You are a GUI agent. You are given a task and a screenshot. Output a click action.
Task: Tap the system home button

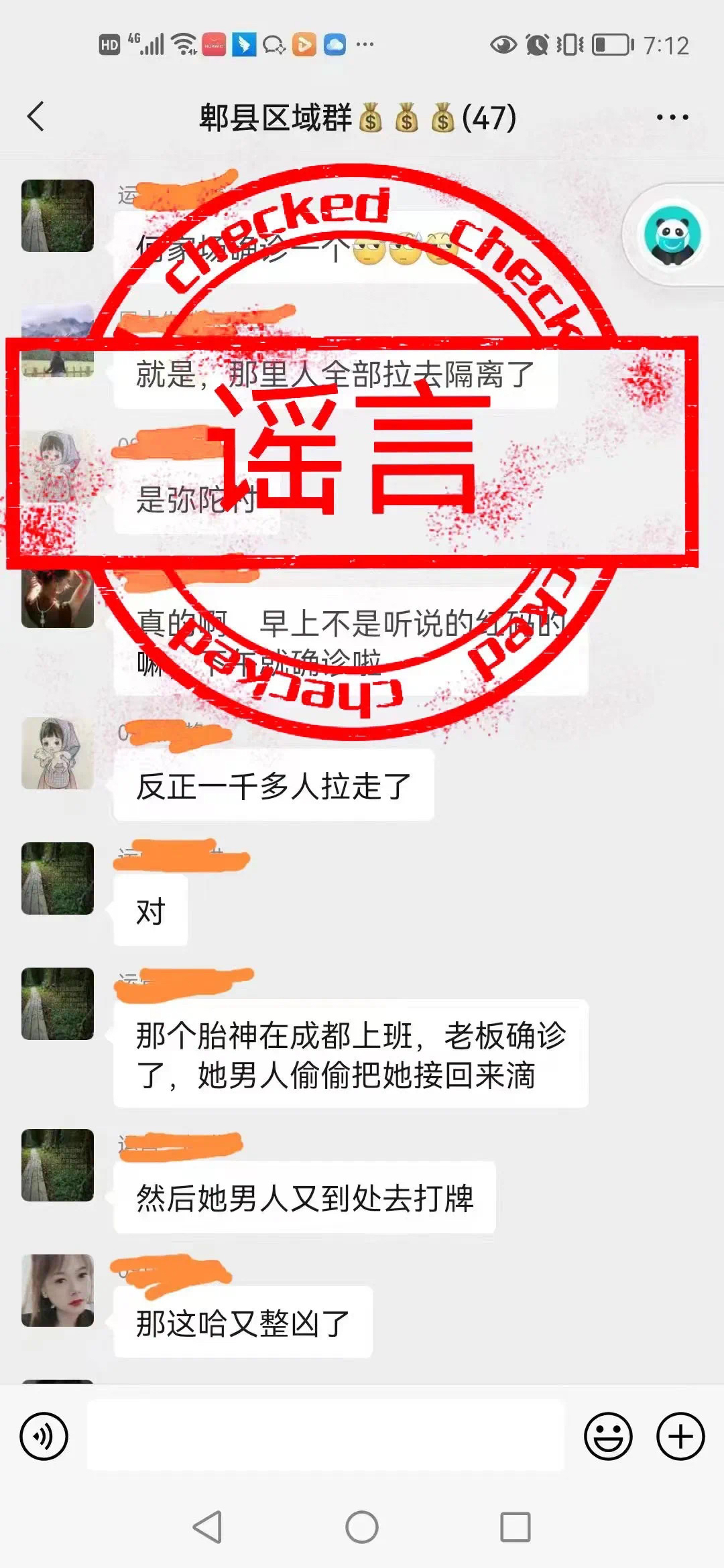point(362,1527)
